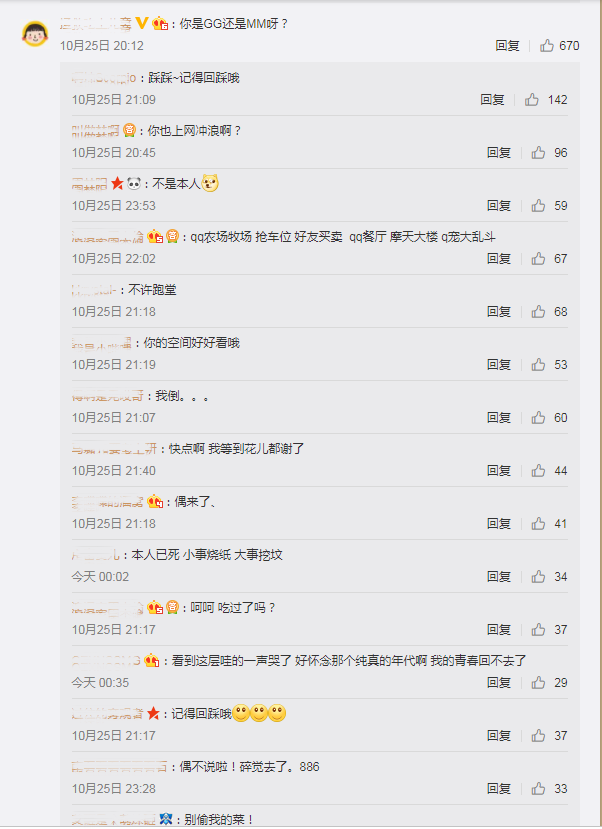602x829 pixels.
Task: Reply to '快点啊 我等到花儿都谢了'
Action: pos(499,471)
